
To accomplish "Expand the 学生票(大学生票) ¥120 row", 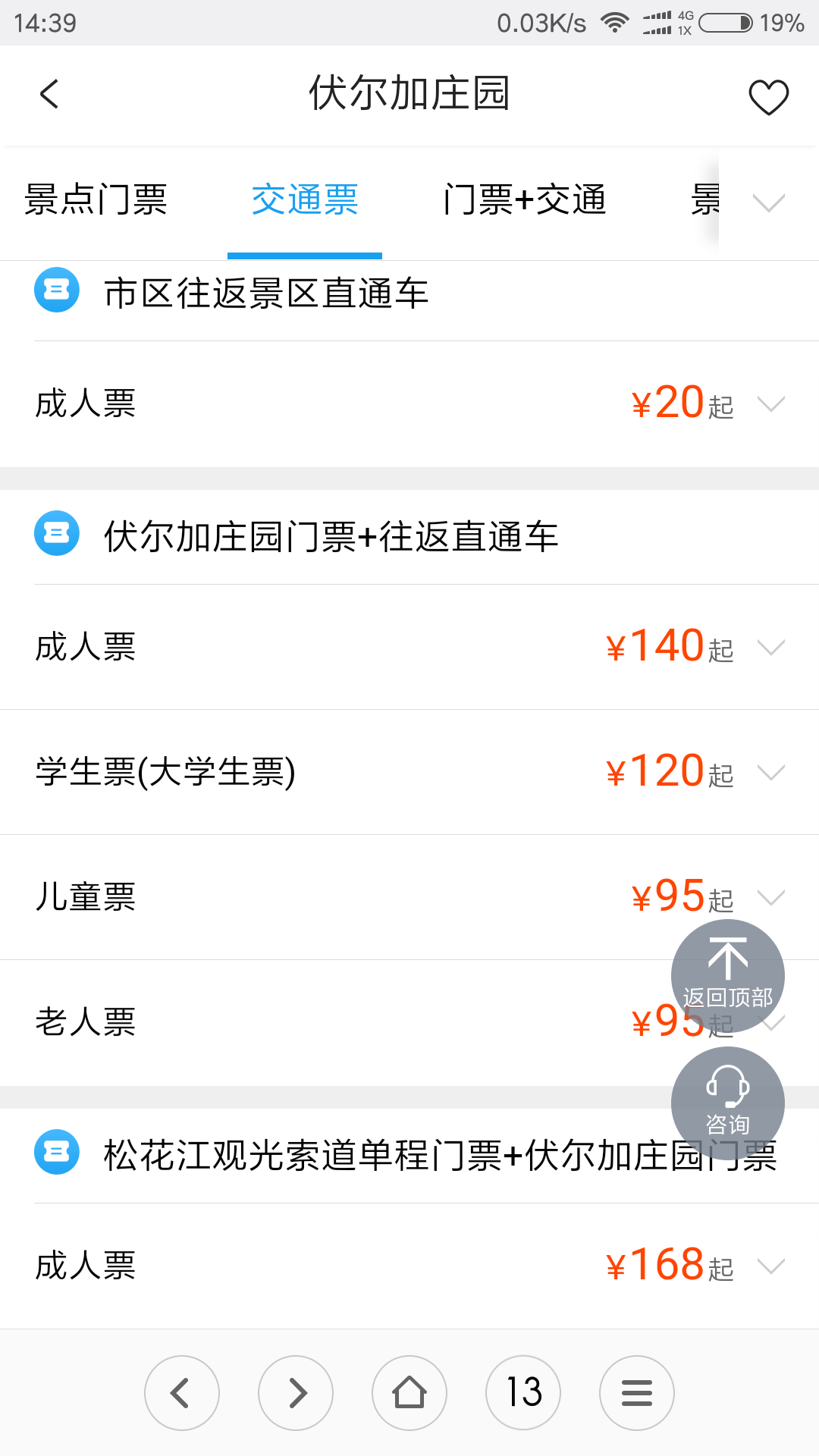I will click(409, 772).
